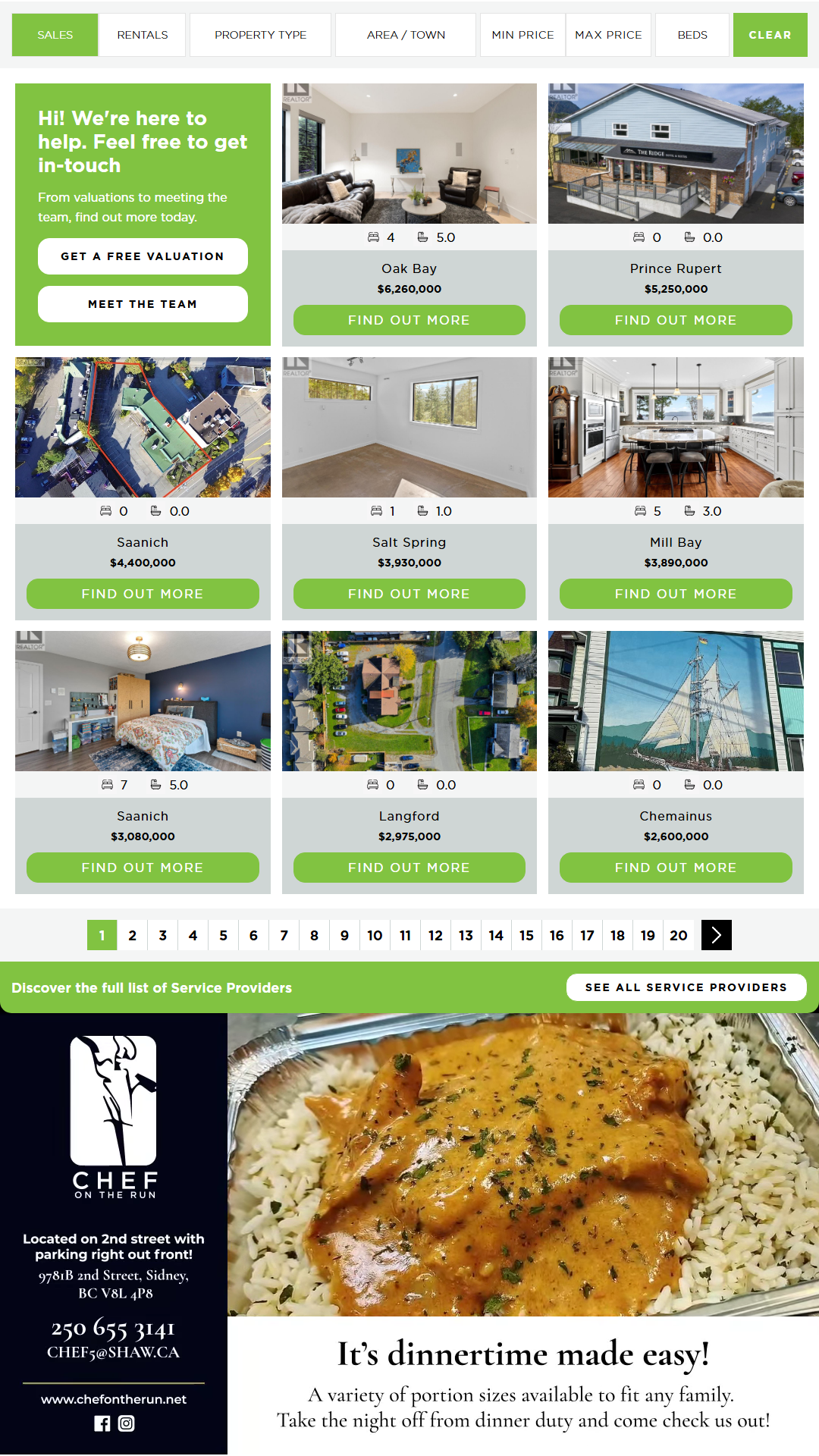This screenshot has width=819, height=1456.
Task: Find out more about Prince Rupert property
Action: click(x=676, y=320)
